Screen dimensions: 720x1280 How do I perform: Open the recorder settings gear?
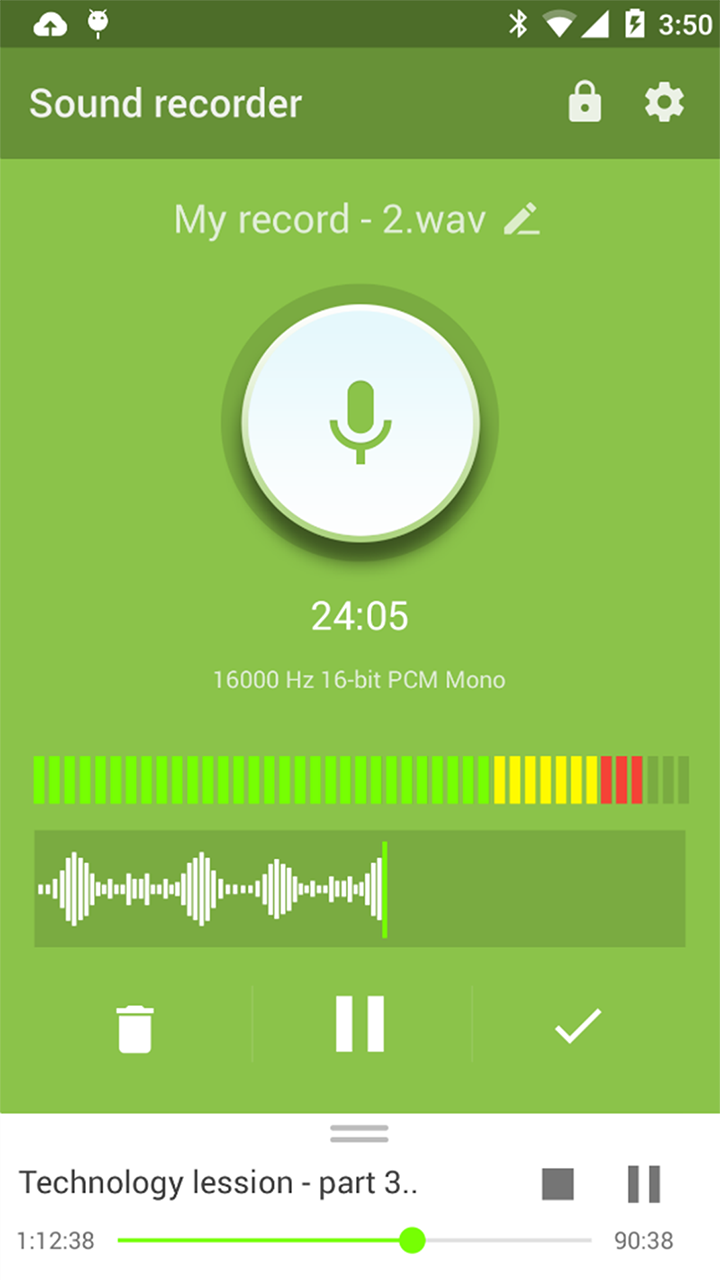point(664,102)
